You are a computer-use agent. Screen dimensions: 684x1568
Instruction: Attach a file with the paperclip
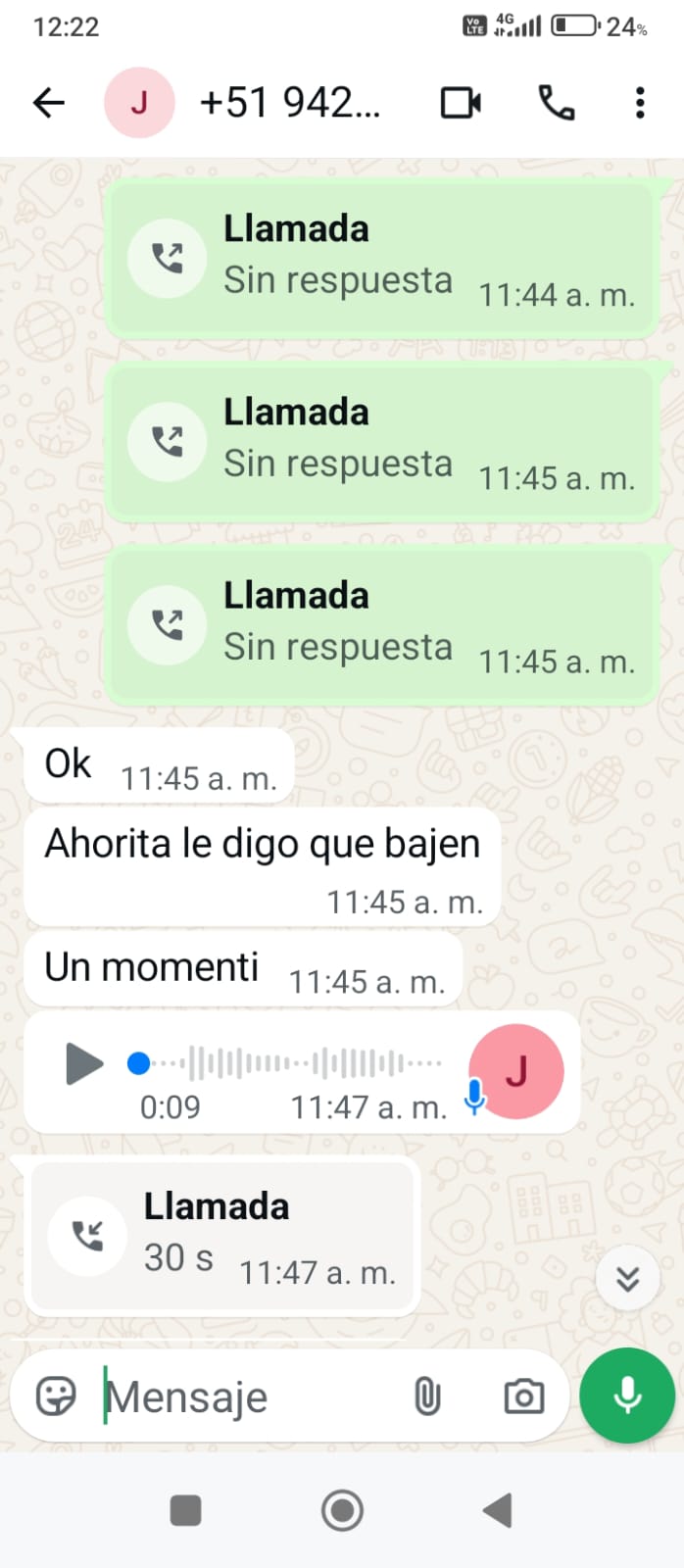(427, 1396)
